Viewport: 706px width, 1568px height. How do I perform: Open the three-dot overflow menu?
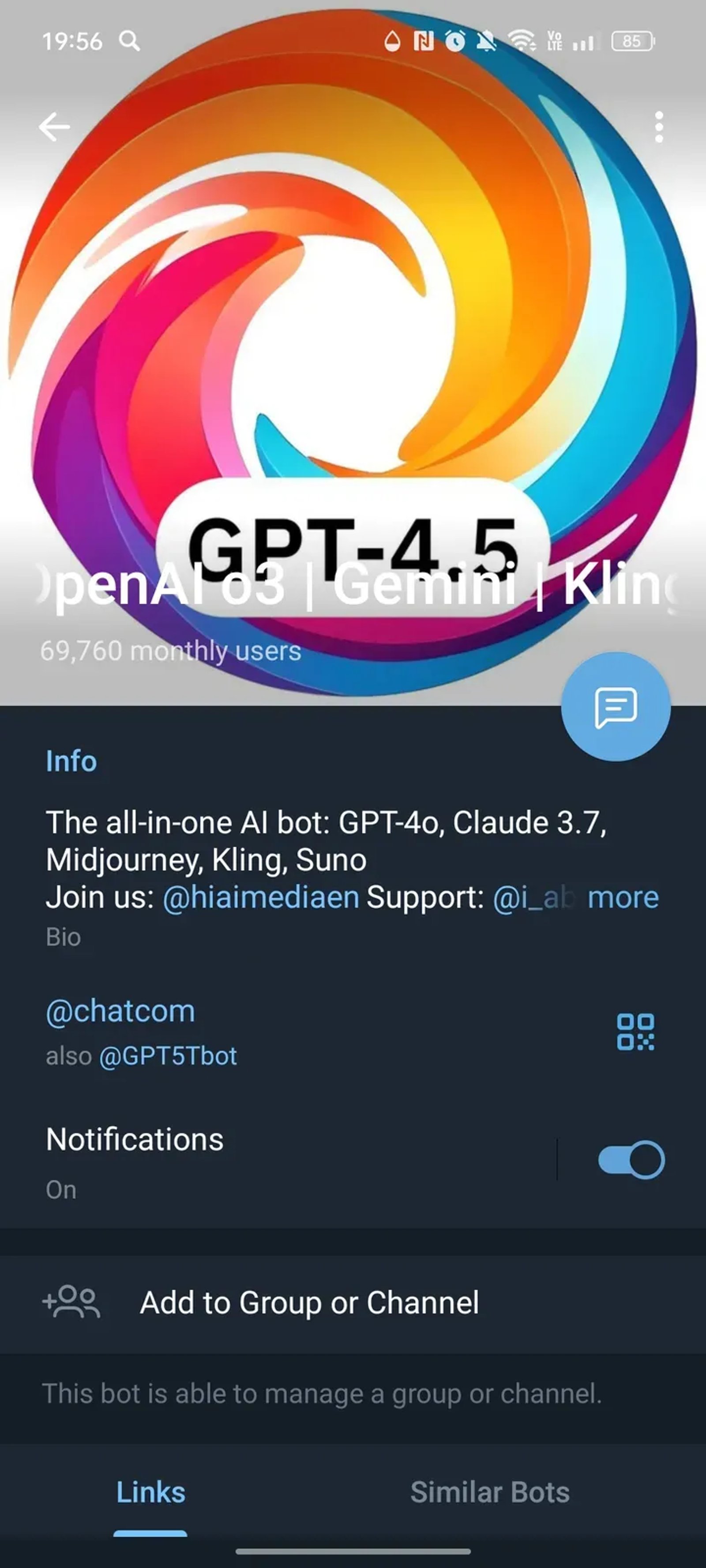(x=658, y=126)
